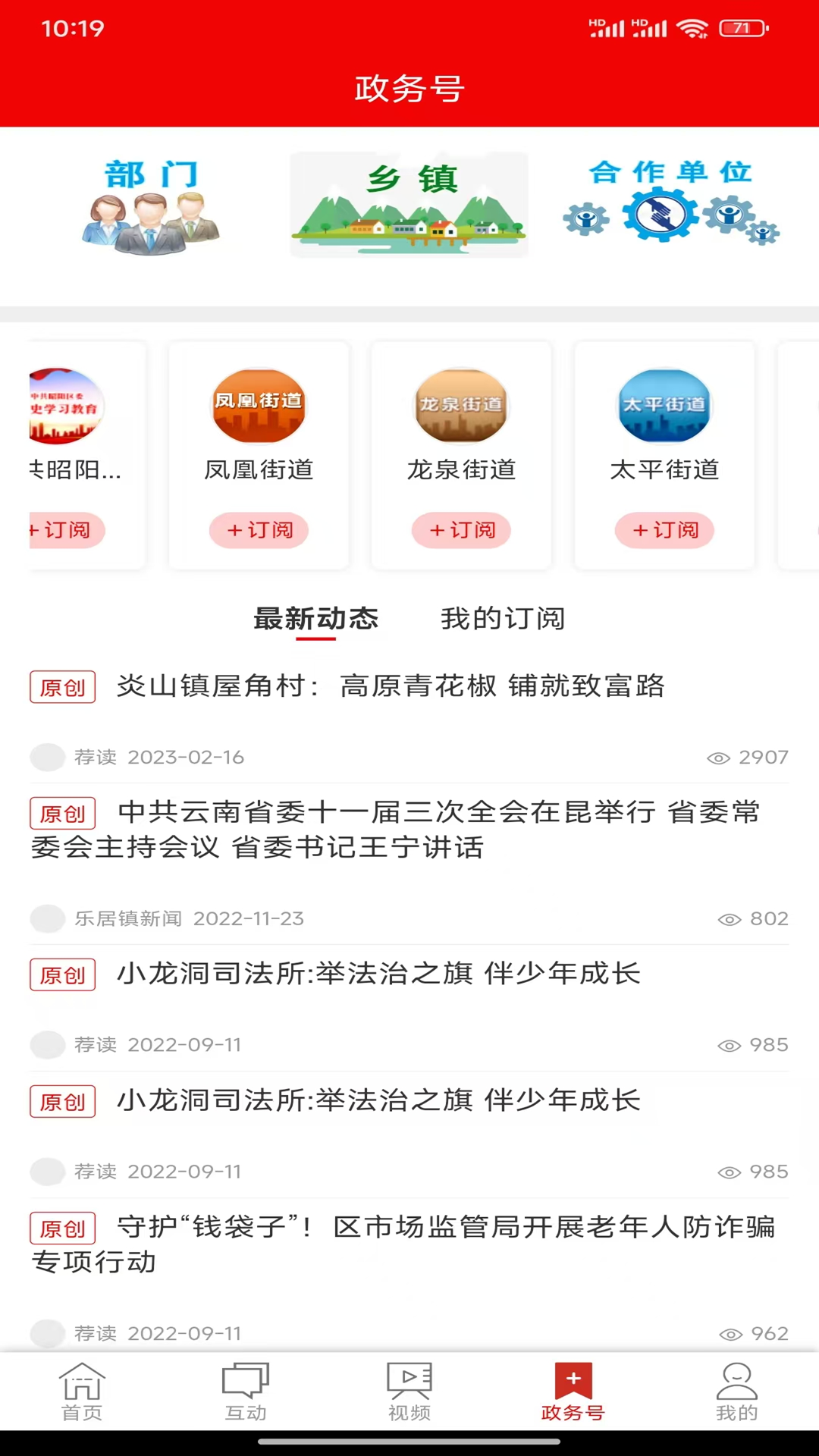The width and height of the screenshot is (819, 1456).
Task: Switch to the 我的订阅 tab
Action: (x=503, y=619)
